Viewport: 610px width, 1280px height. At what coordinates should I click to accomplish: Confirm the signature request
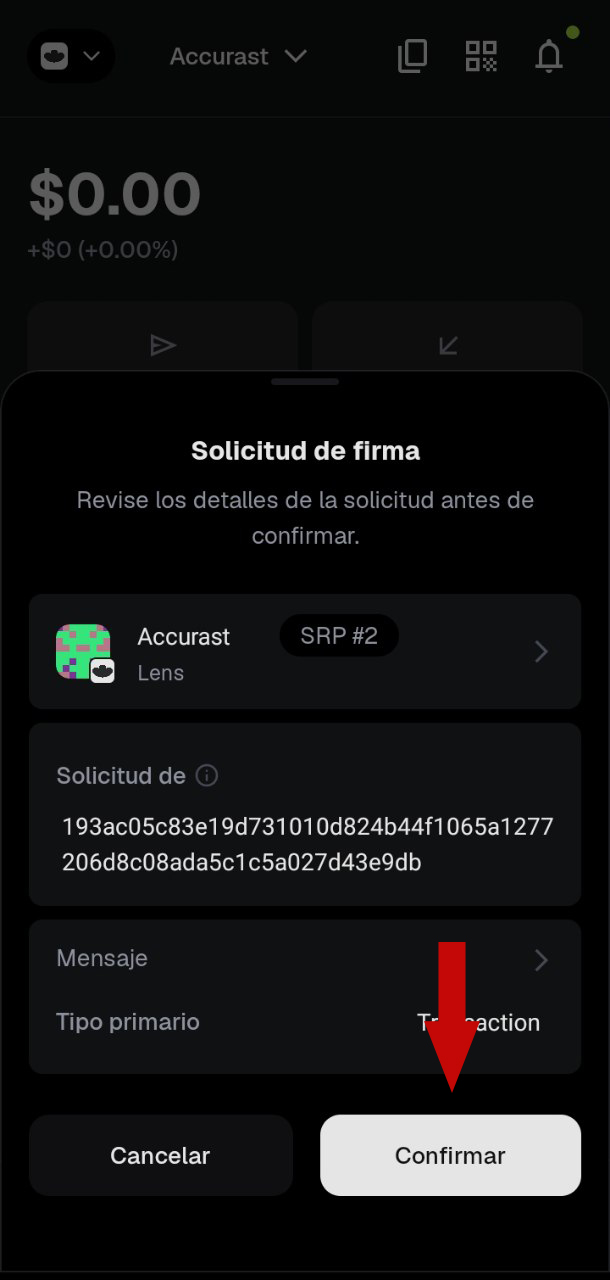click(x=450, y=1155)
